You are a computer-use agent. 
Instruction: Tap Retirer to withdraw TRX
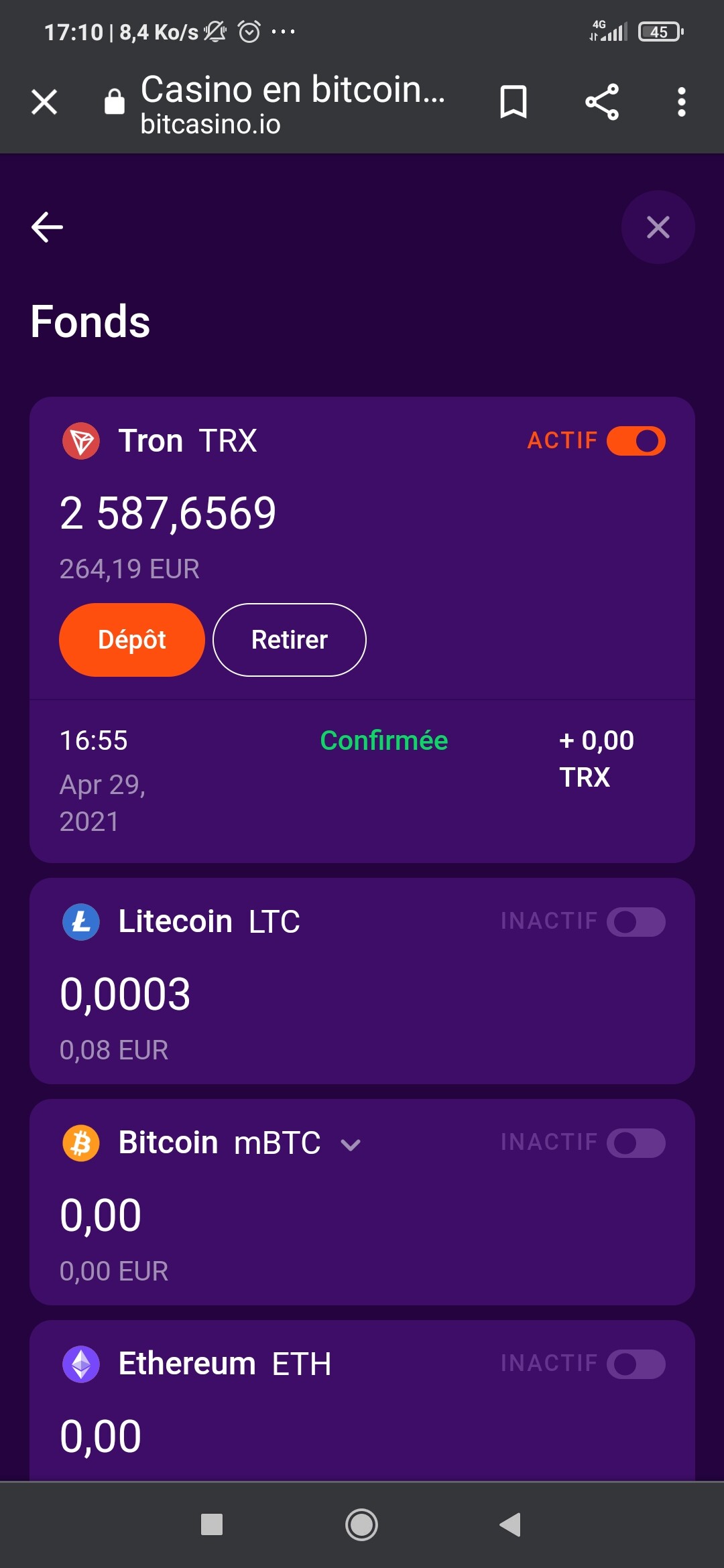(x=290, y=640)
